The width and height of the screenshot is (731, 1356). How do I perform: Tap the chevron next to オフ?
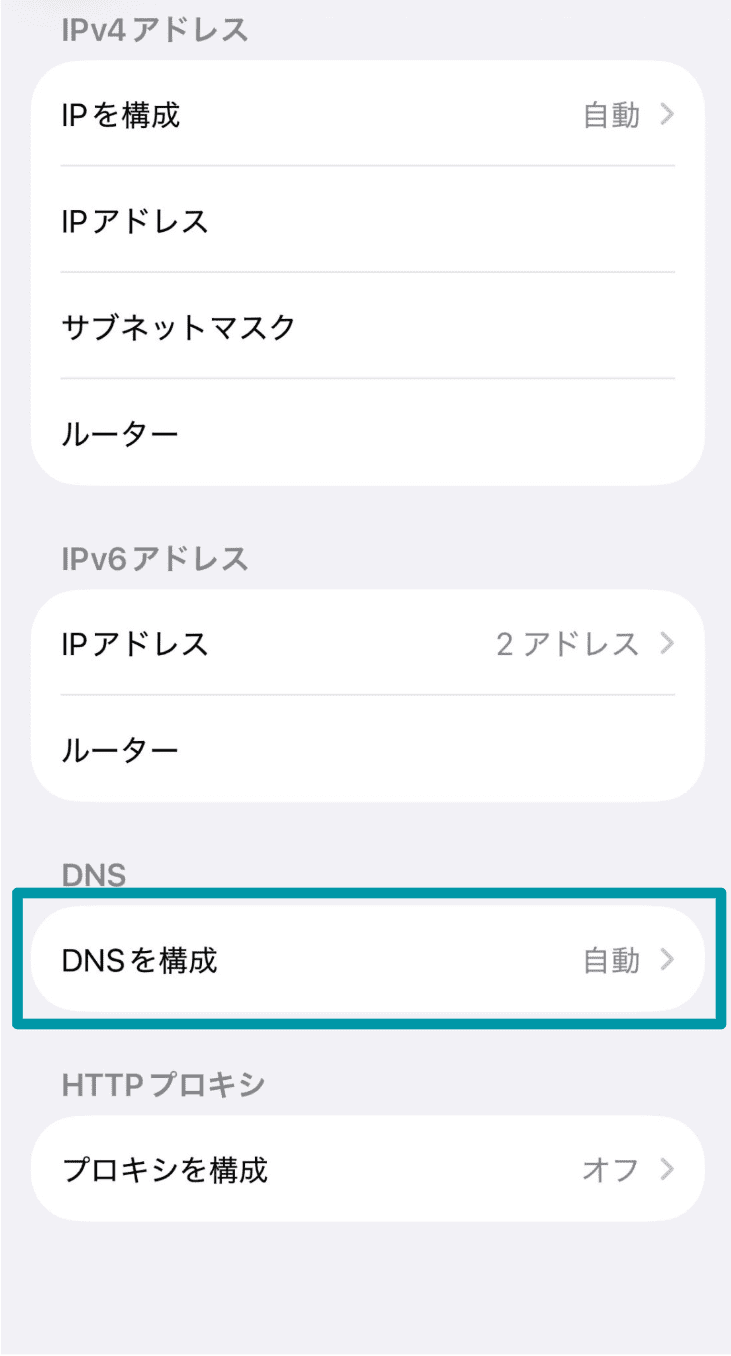[x=667, y=1168]
